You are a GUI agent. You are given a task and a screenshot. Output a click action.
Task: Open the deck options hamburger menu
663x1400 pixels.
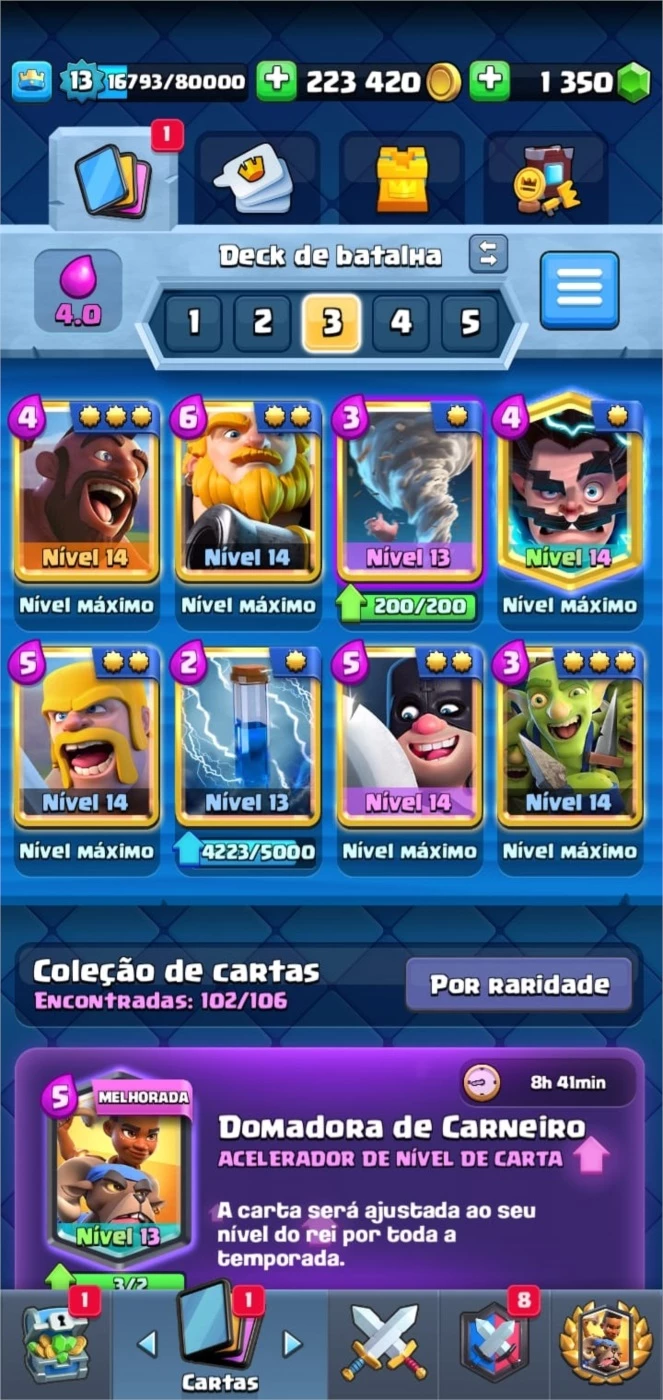tap(580, 290)
